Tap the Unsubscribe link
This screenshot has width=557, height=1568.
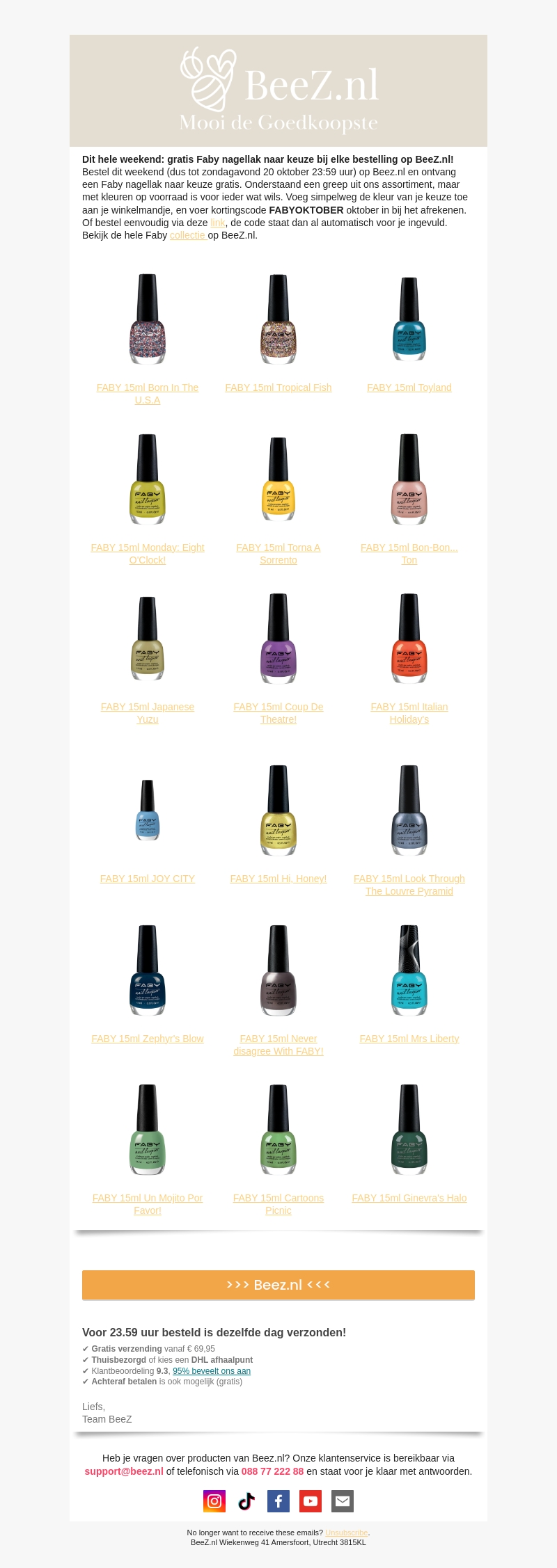pyautogui.click(x=346, y=1533)
